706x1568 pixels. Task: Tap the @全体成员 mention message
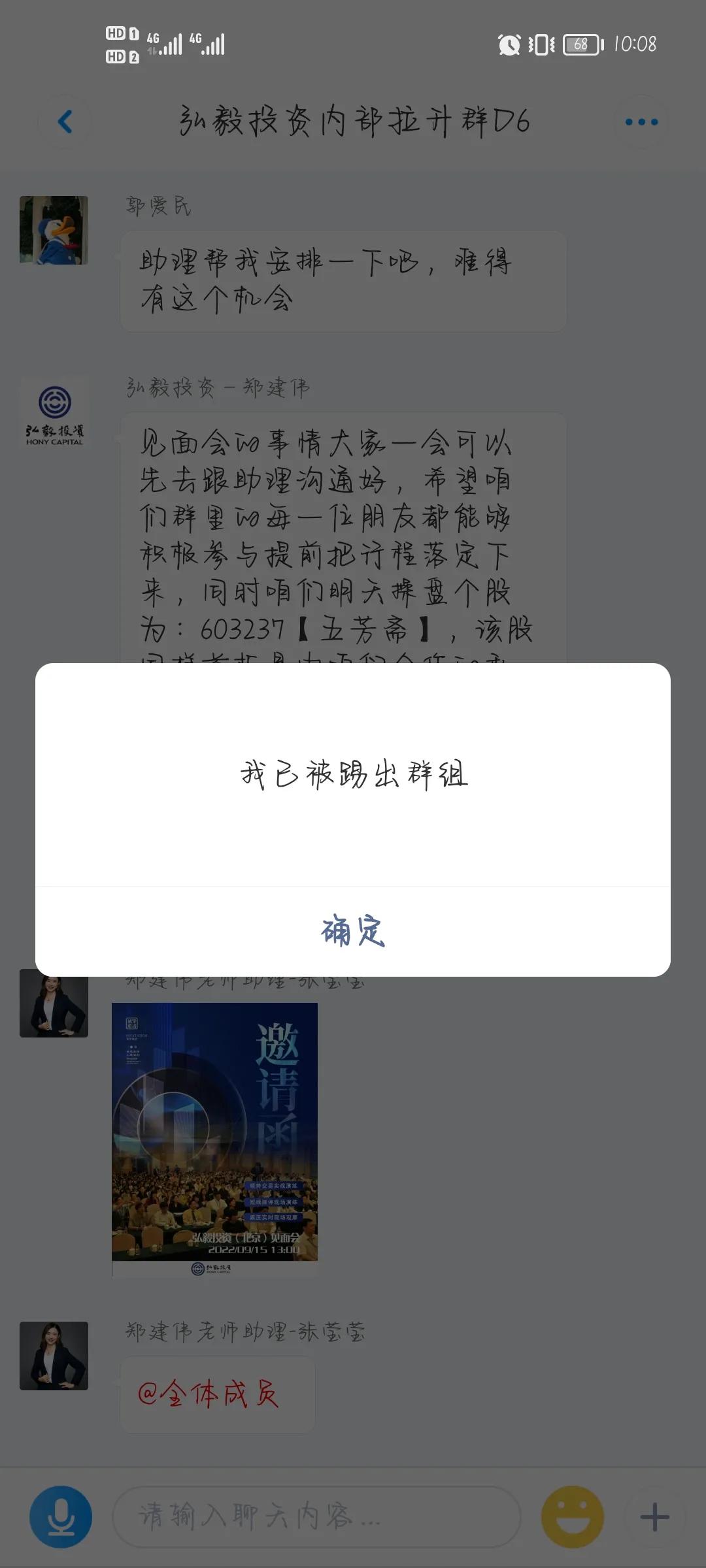tap(216, 1395)
